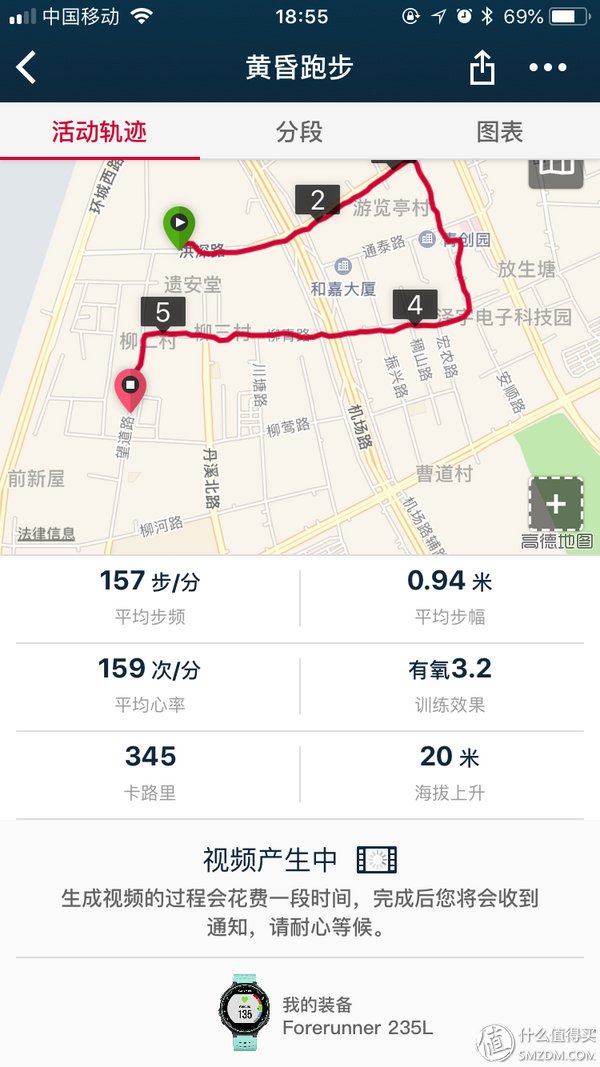This screenshot has height=1067, width=600.
Task: Expand the map with the plus button
Action: [556, 503]
